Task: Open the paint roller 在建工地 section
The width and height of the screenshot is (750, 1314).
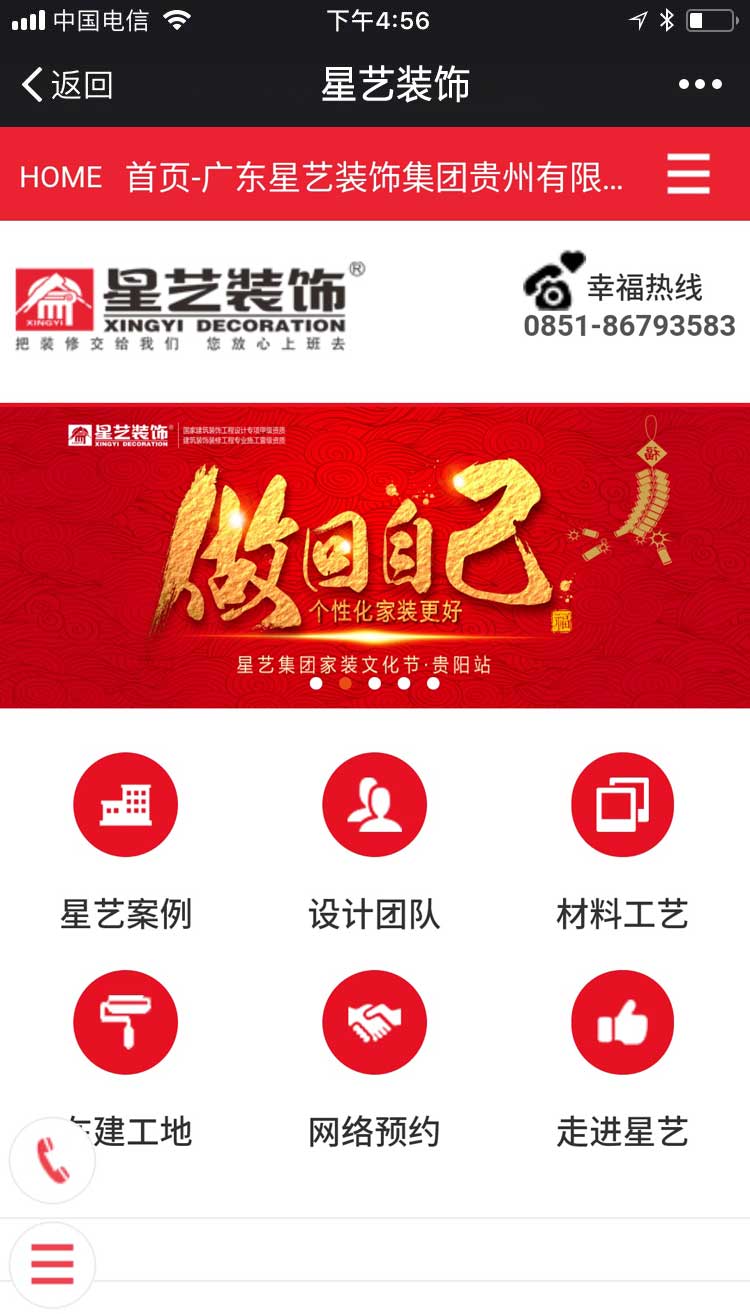Action: 125,1023
